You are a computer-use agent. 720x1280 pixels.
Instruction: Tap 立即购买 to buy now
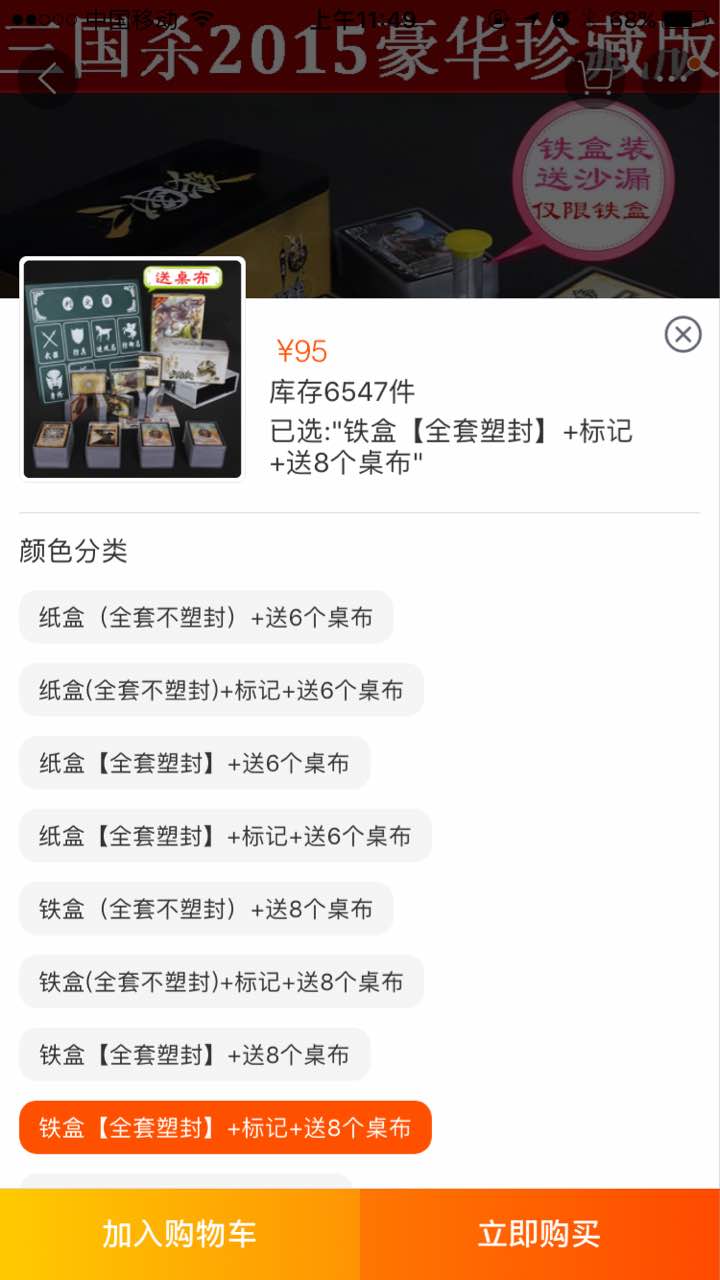click(x=540, y=1234)
